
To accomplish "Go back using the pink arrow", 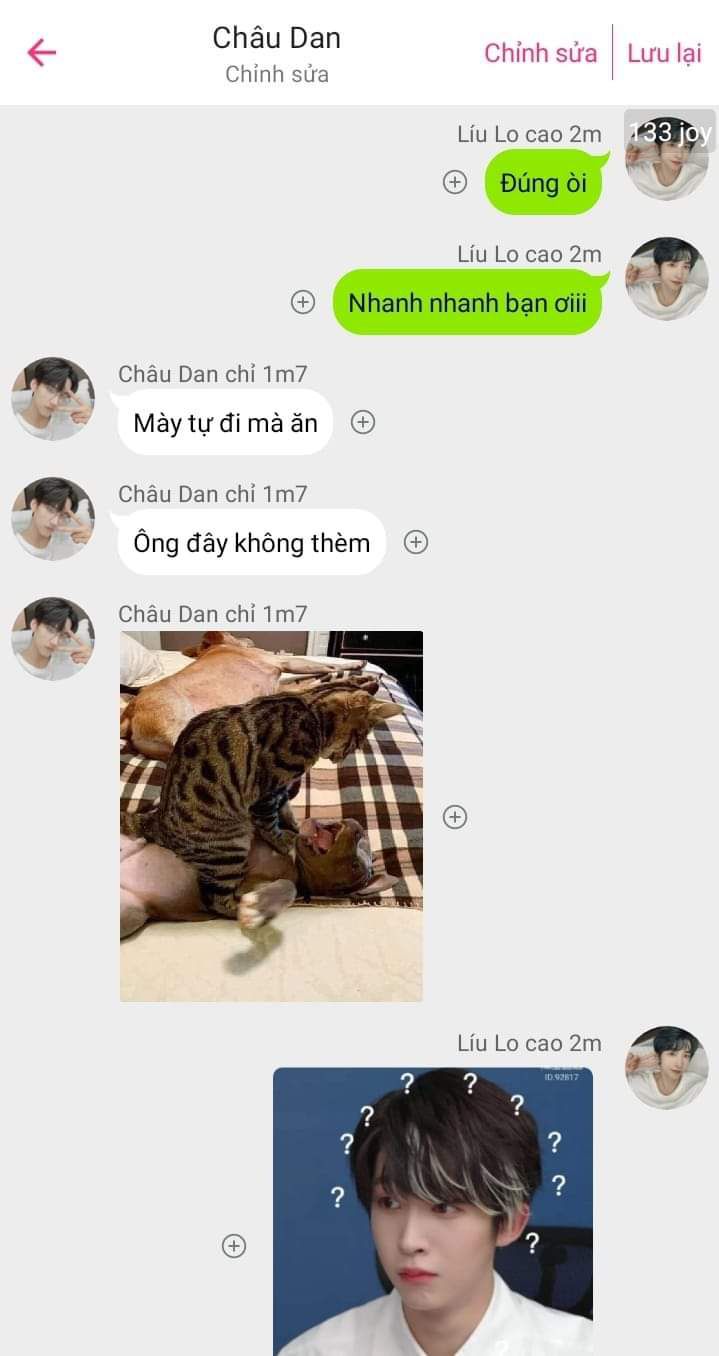I will tap(42, 52).
